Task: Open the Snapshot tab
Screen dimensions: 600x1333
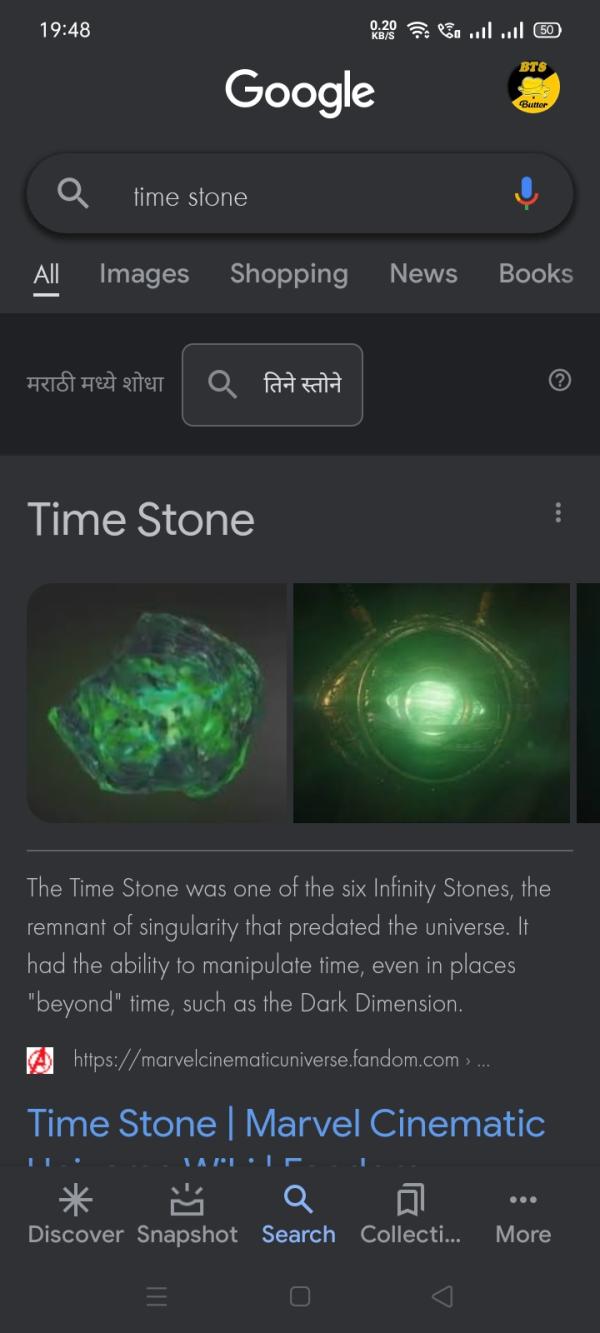Action: pyautogui.click(x=187, y=1214)
